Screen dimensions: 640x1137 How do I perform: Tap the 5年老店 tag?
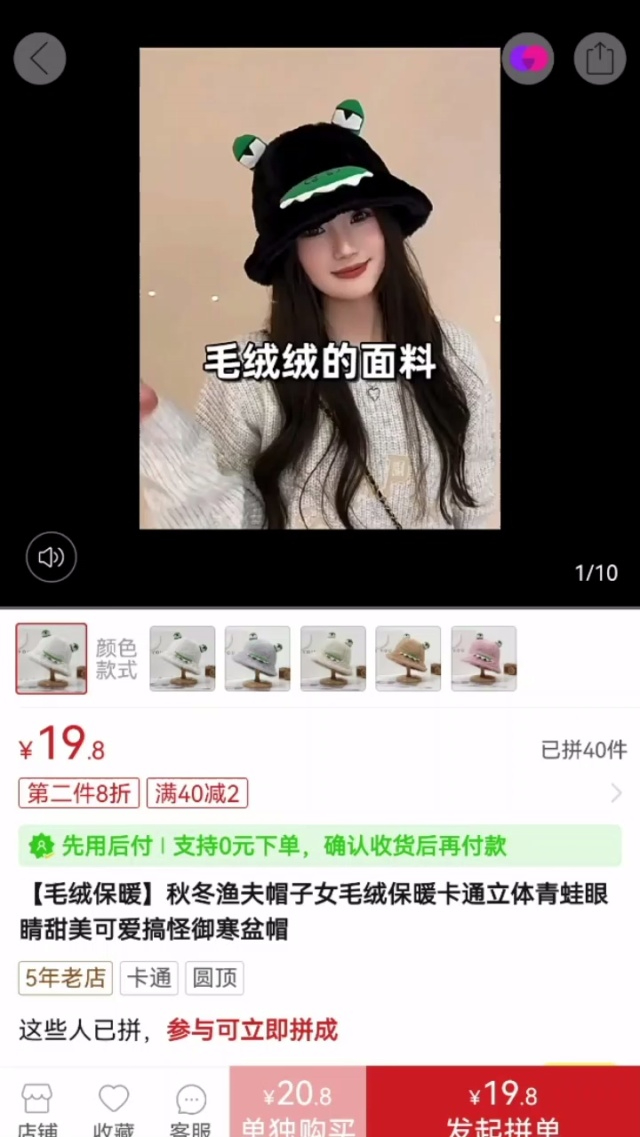point(65,977)
